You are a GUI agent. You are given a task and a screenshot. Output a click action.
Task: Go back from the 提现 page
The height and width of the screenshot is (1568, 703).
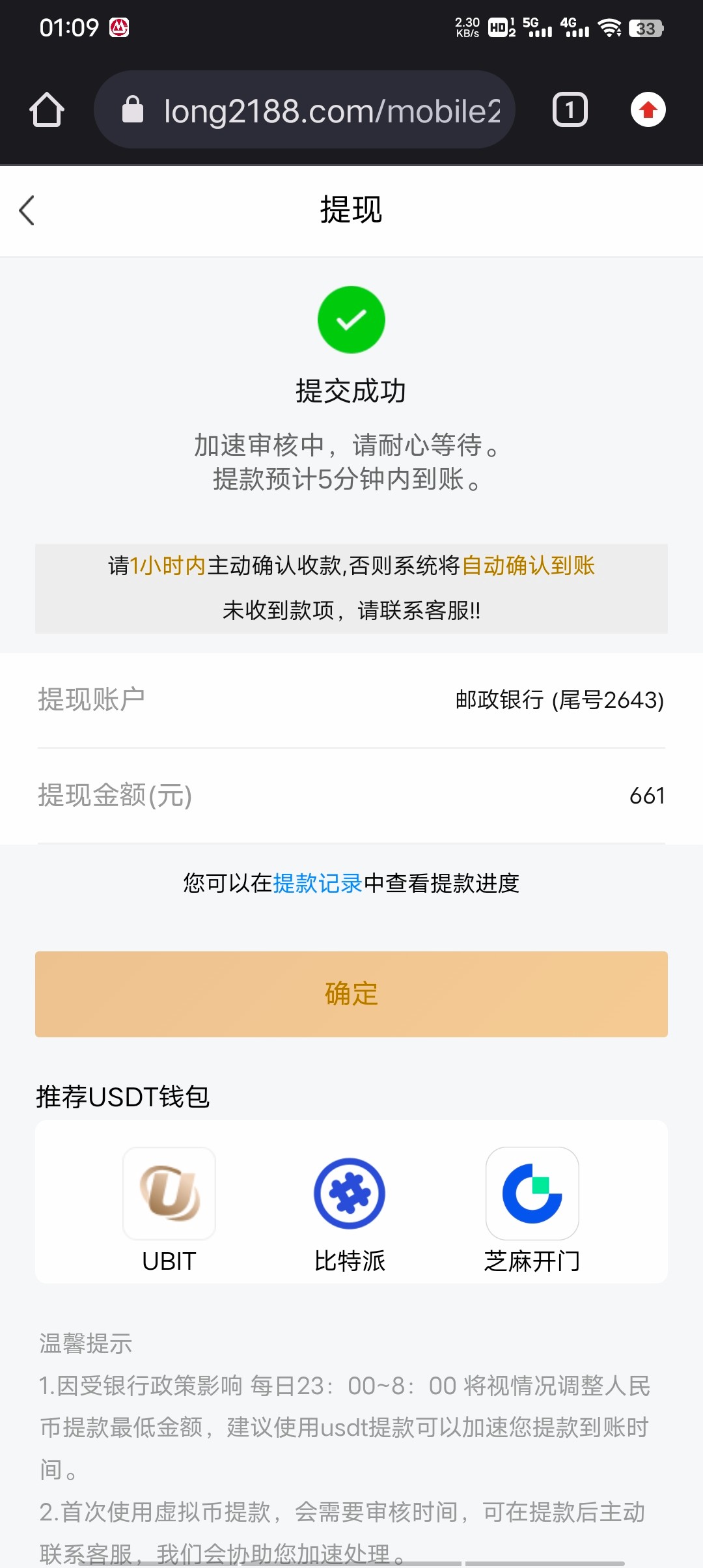pos(27,210)
